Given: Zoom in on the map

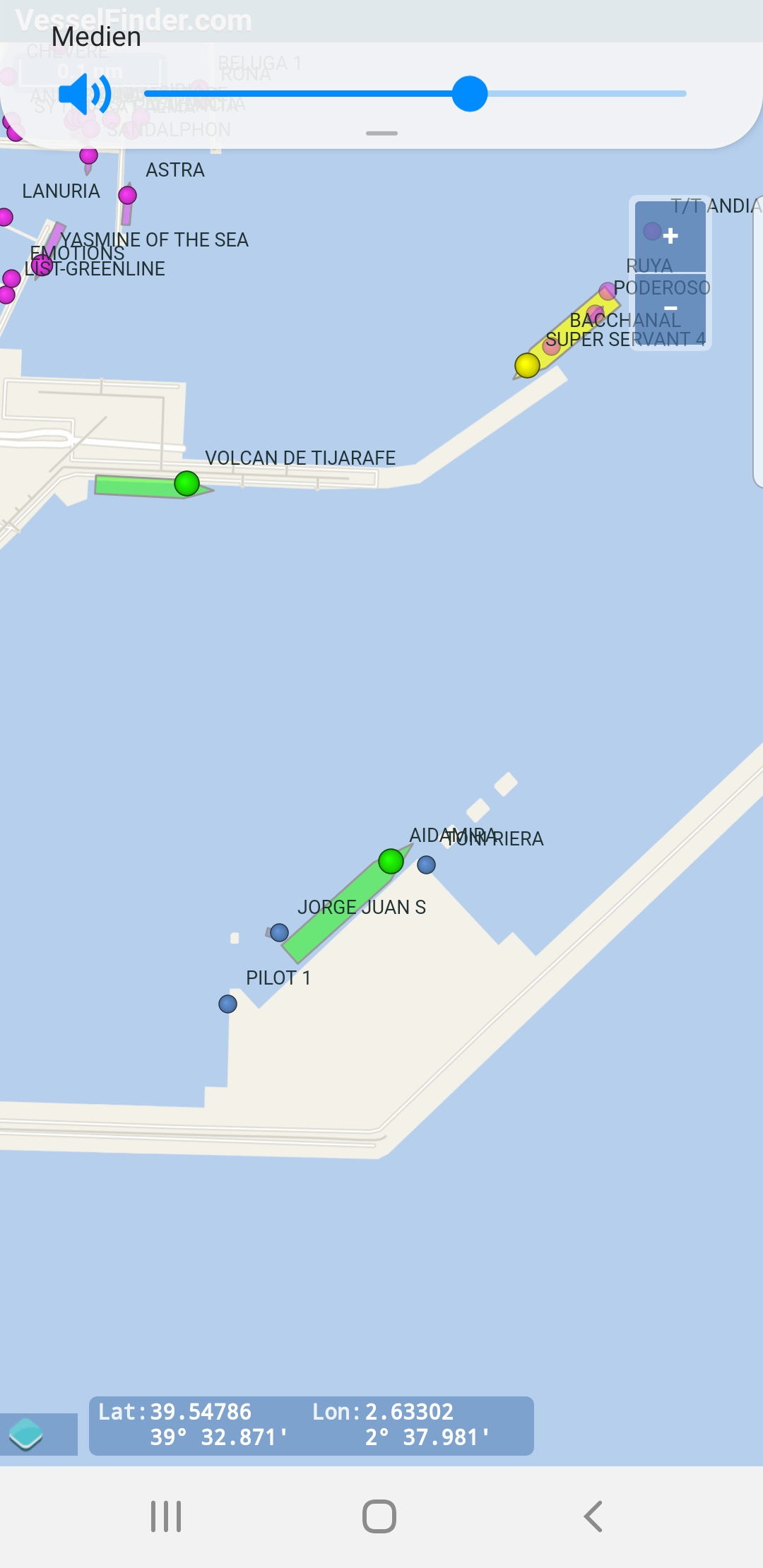Looking at the screenshot, I should point(670,236).
